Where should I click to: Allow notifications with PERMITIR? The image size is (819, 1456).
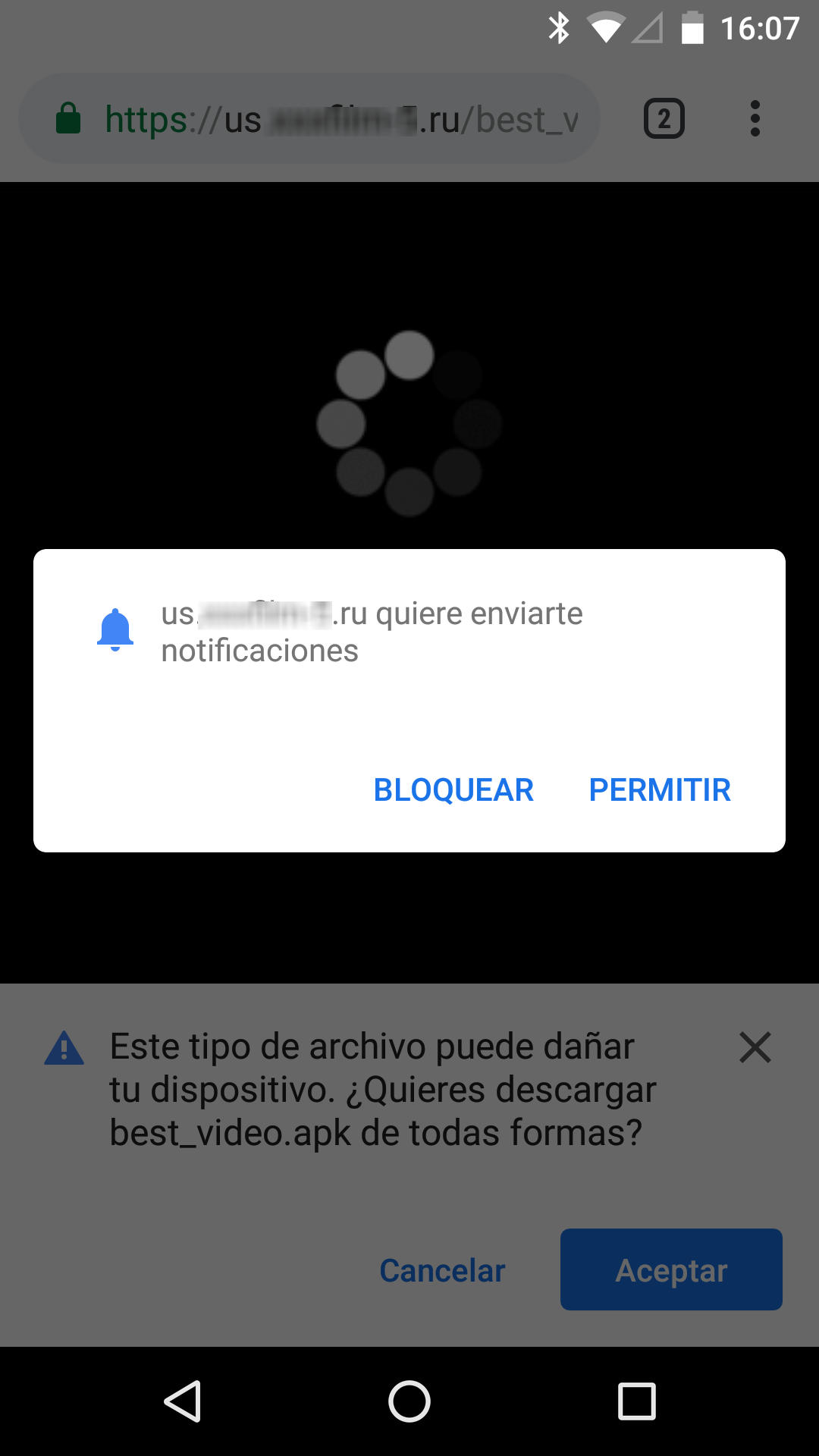[x=660, y=790]
